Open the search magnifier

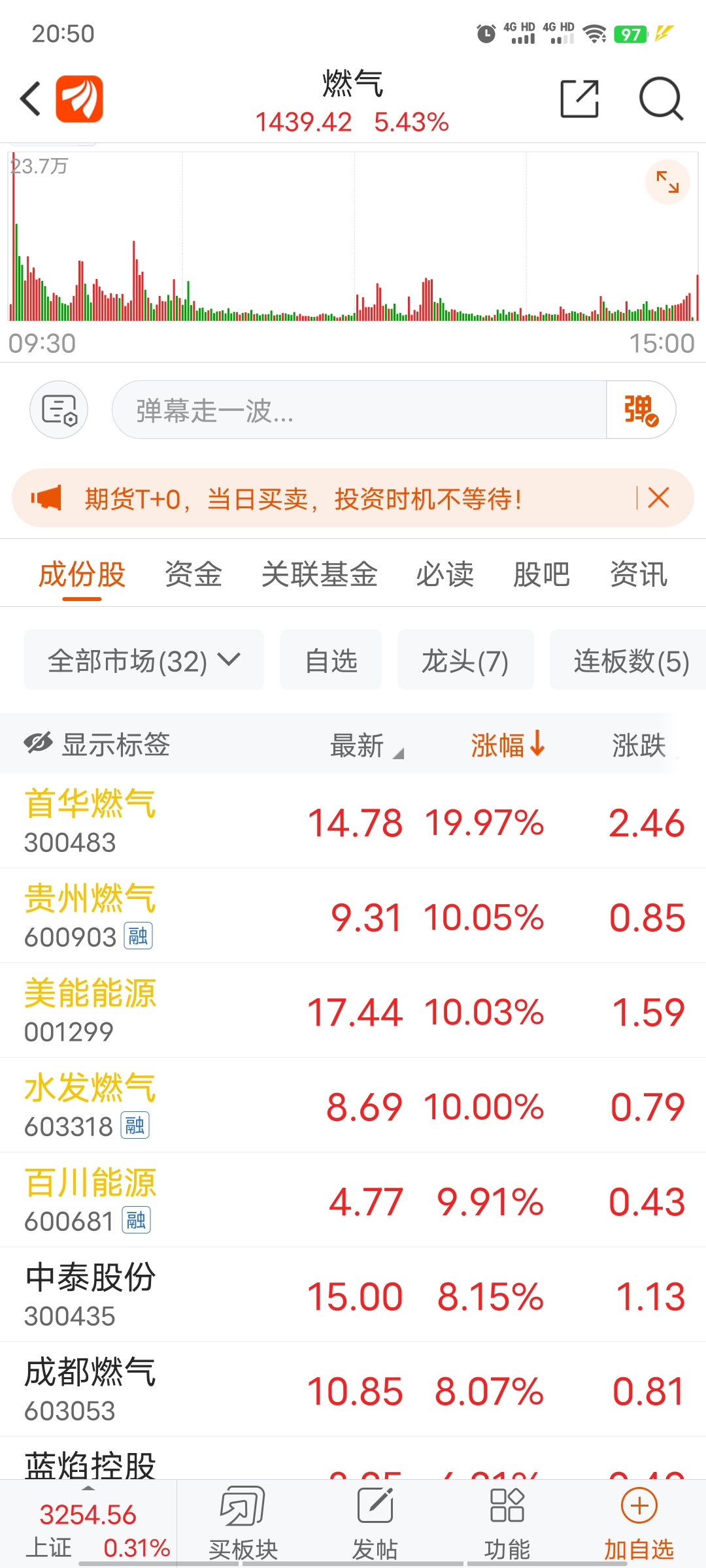[x=661, y=99]
